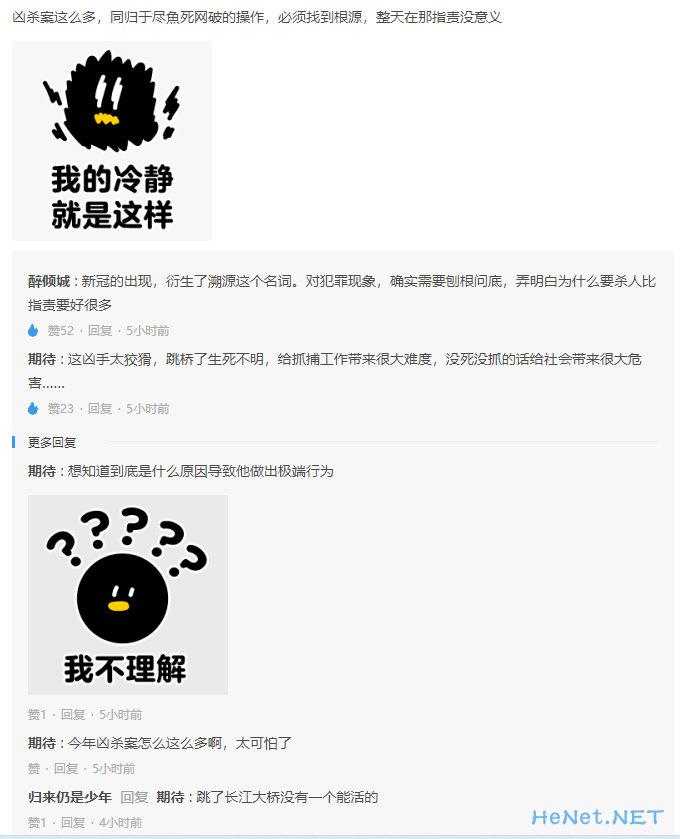Reply to 期待's comment about the cunning killer

click(x=100, y=409)
